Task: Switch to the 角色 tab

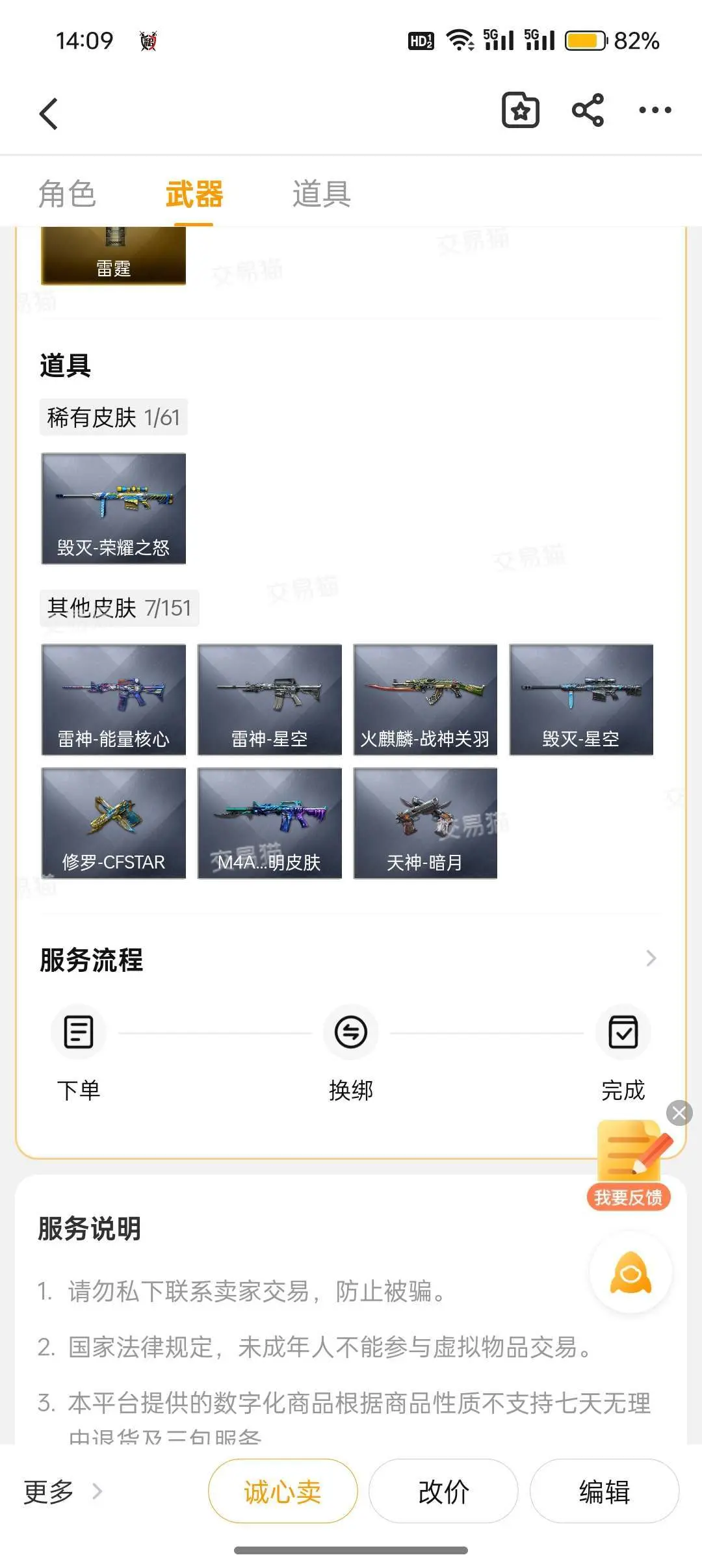Action: (67, 194)
